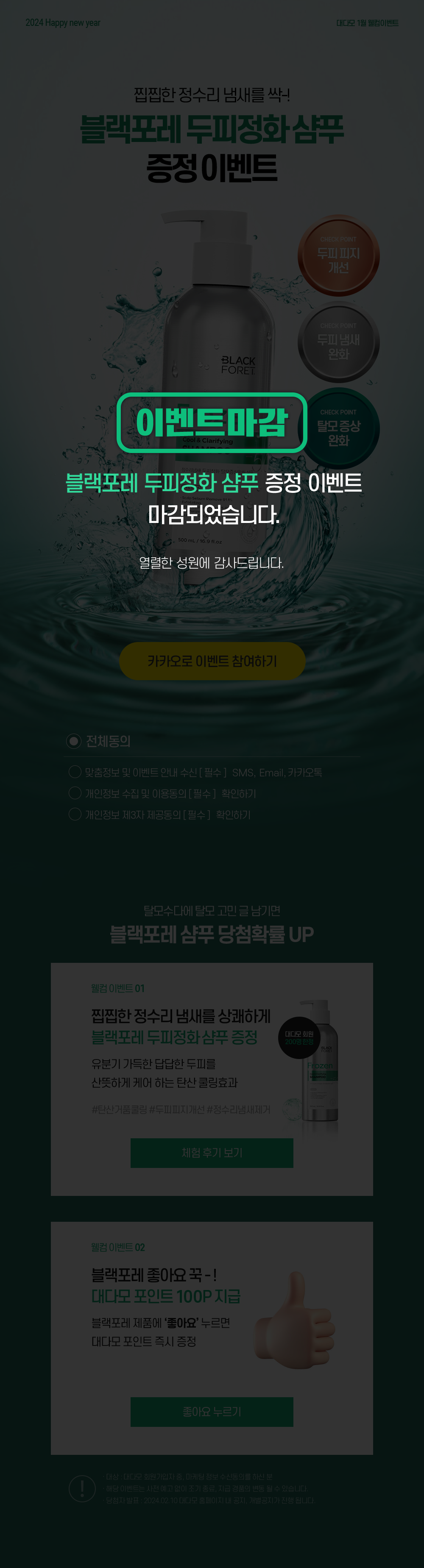
Task: Tap the 카카오로 이벤트 참여하기 button
Action: (212, 661)
